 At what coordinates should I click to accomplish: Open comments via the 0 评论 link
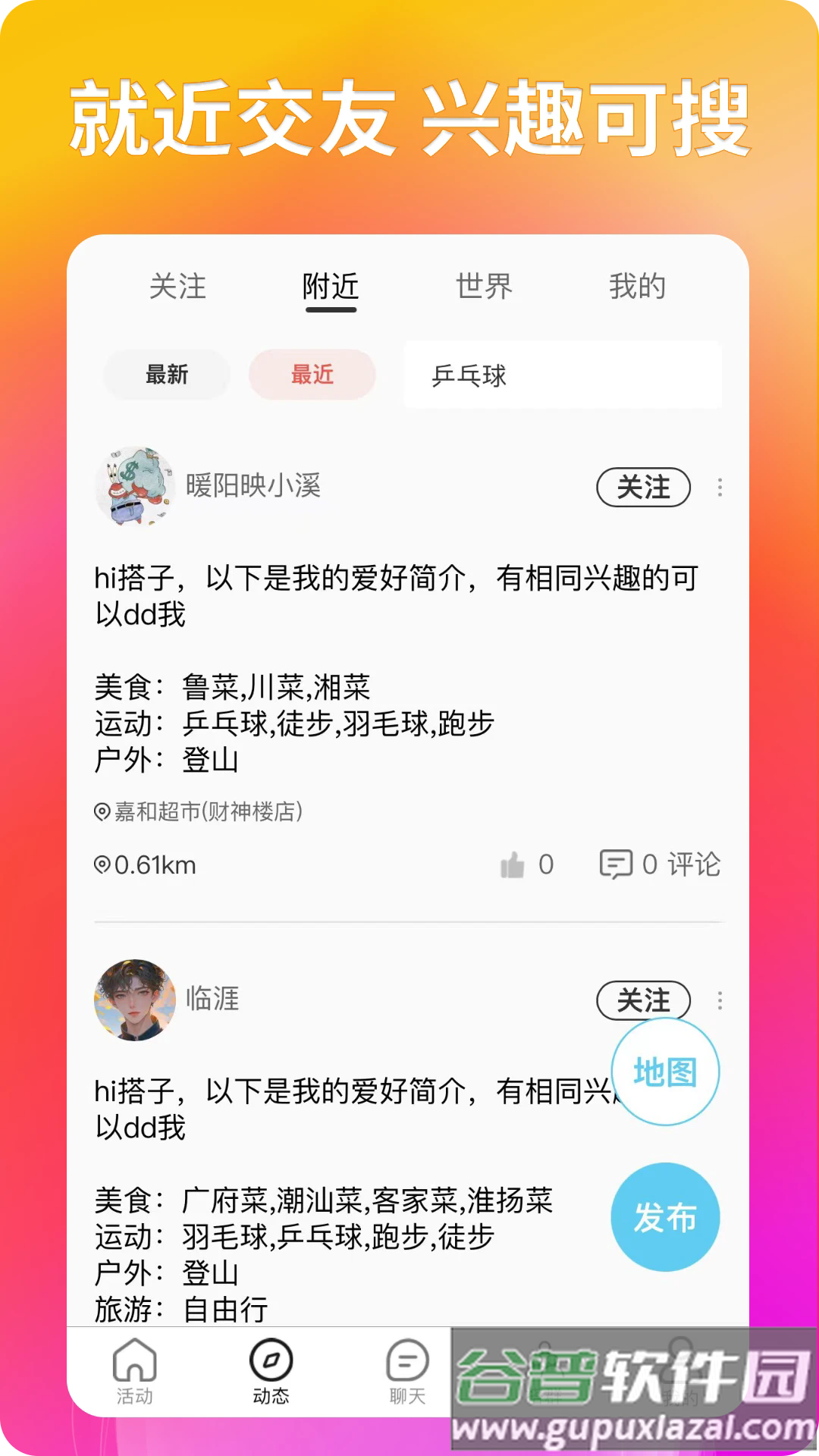[681, 864]
